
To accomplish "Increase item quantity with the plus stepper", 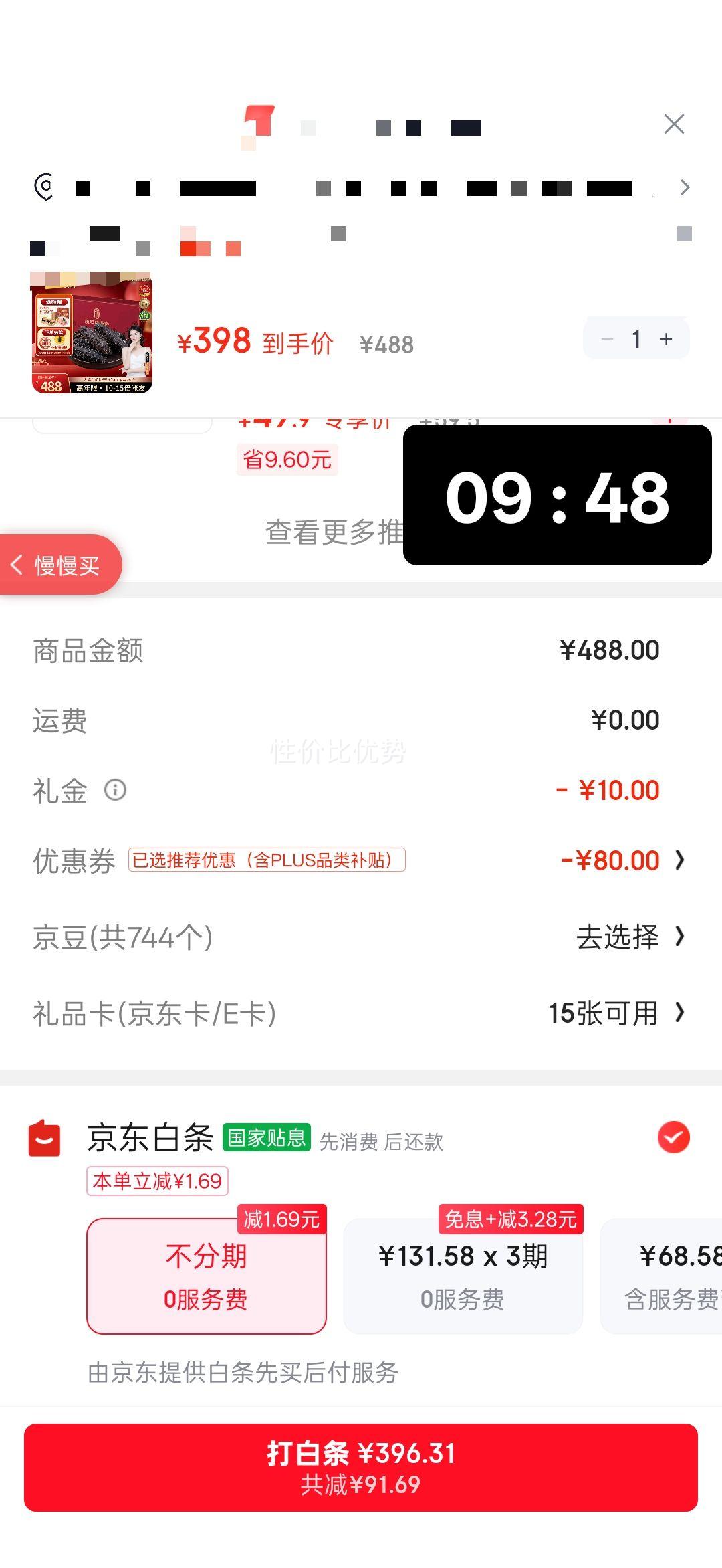I will (x=666, y=339).
